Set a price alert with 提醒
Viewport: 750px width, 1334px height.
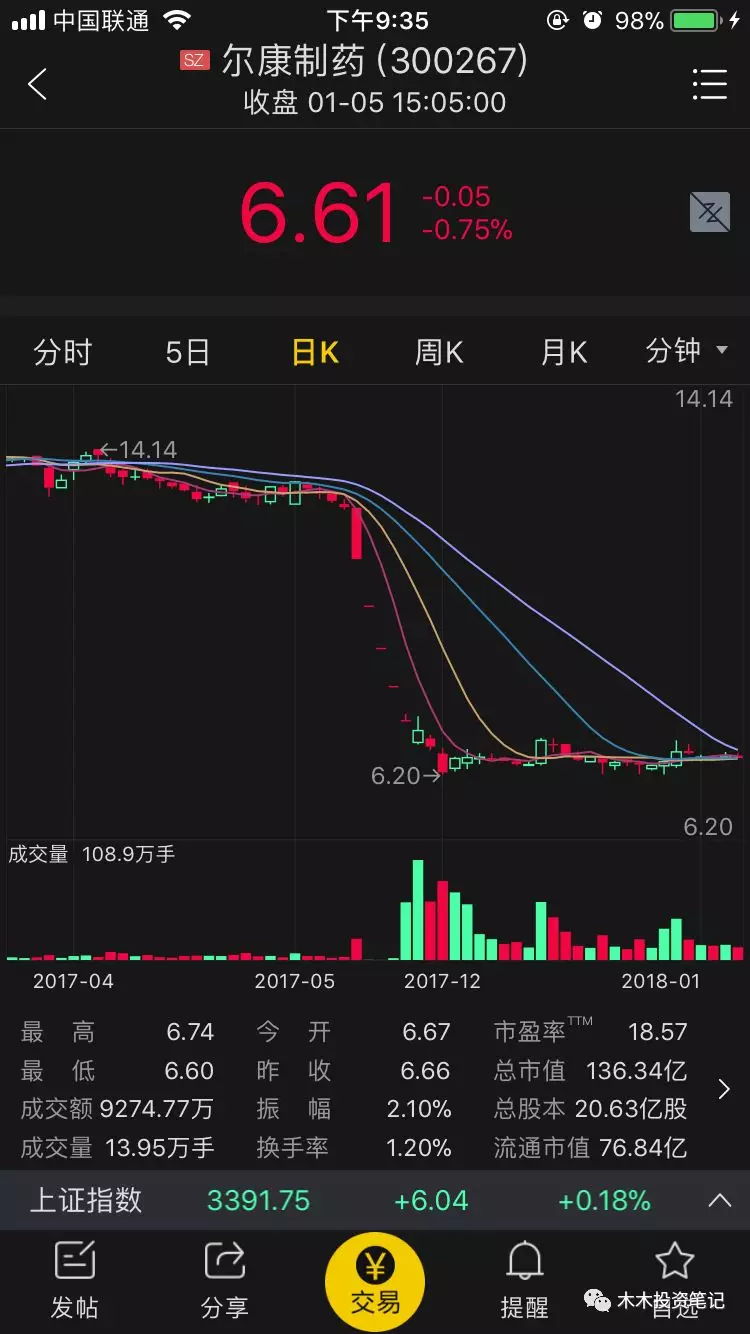click(524, 1281)
